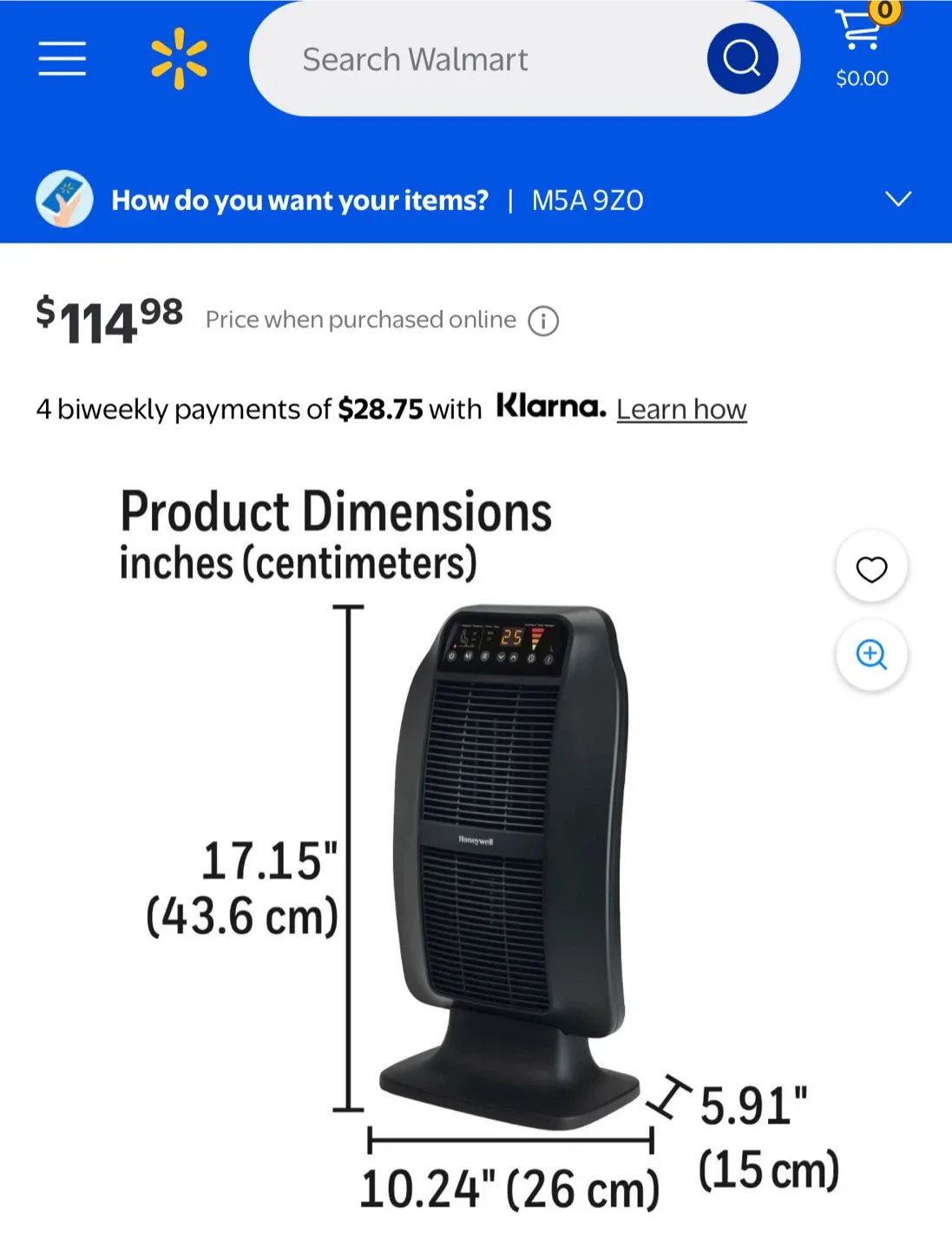
Task: Click the M5A 9Z0 postal code
Action: click(588, 200)
